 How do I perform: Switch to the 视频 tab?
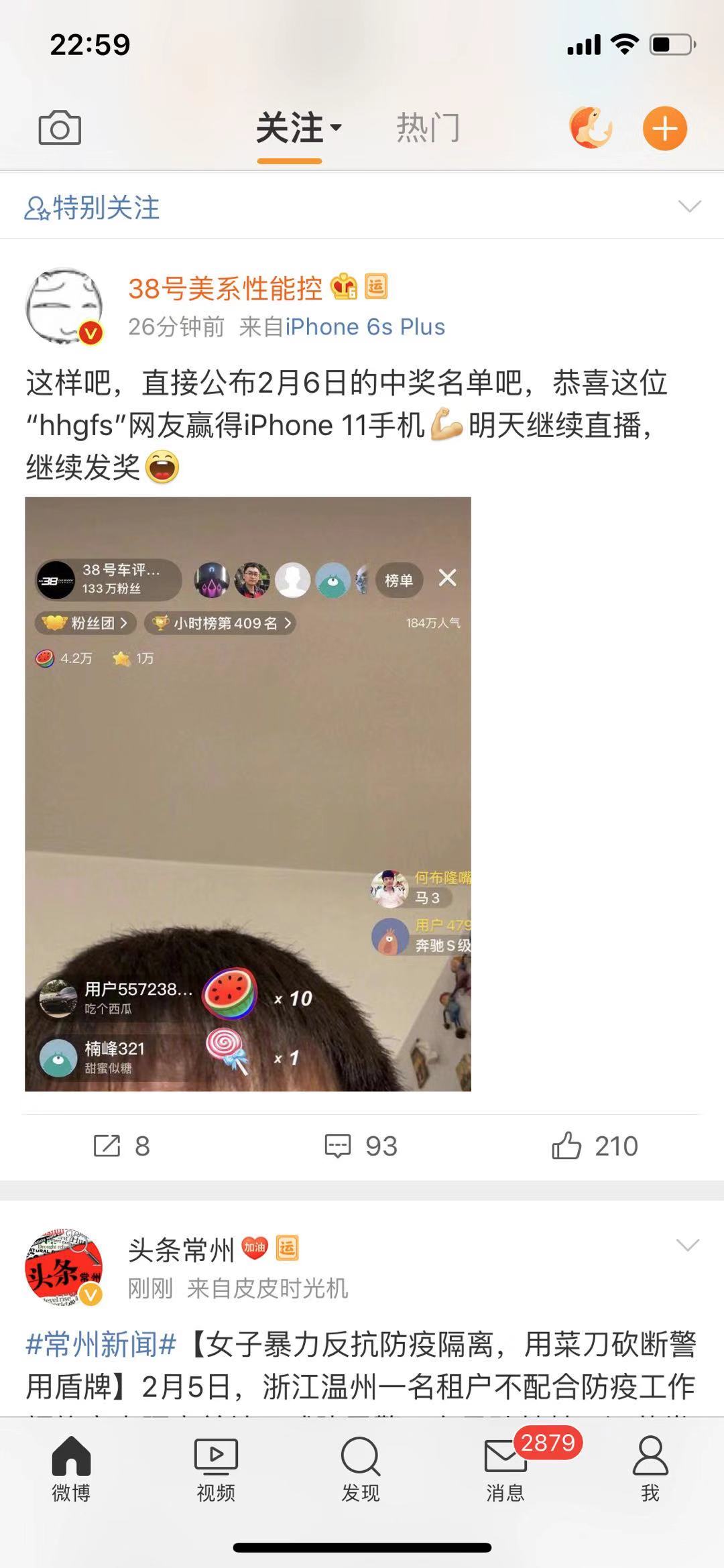pos(216,1468)
